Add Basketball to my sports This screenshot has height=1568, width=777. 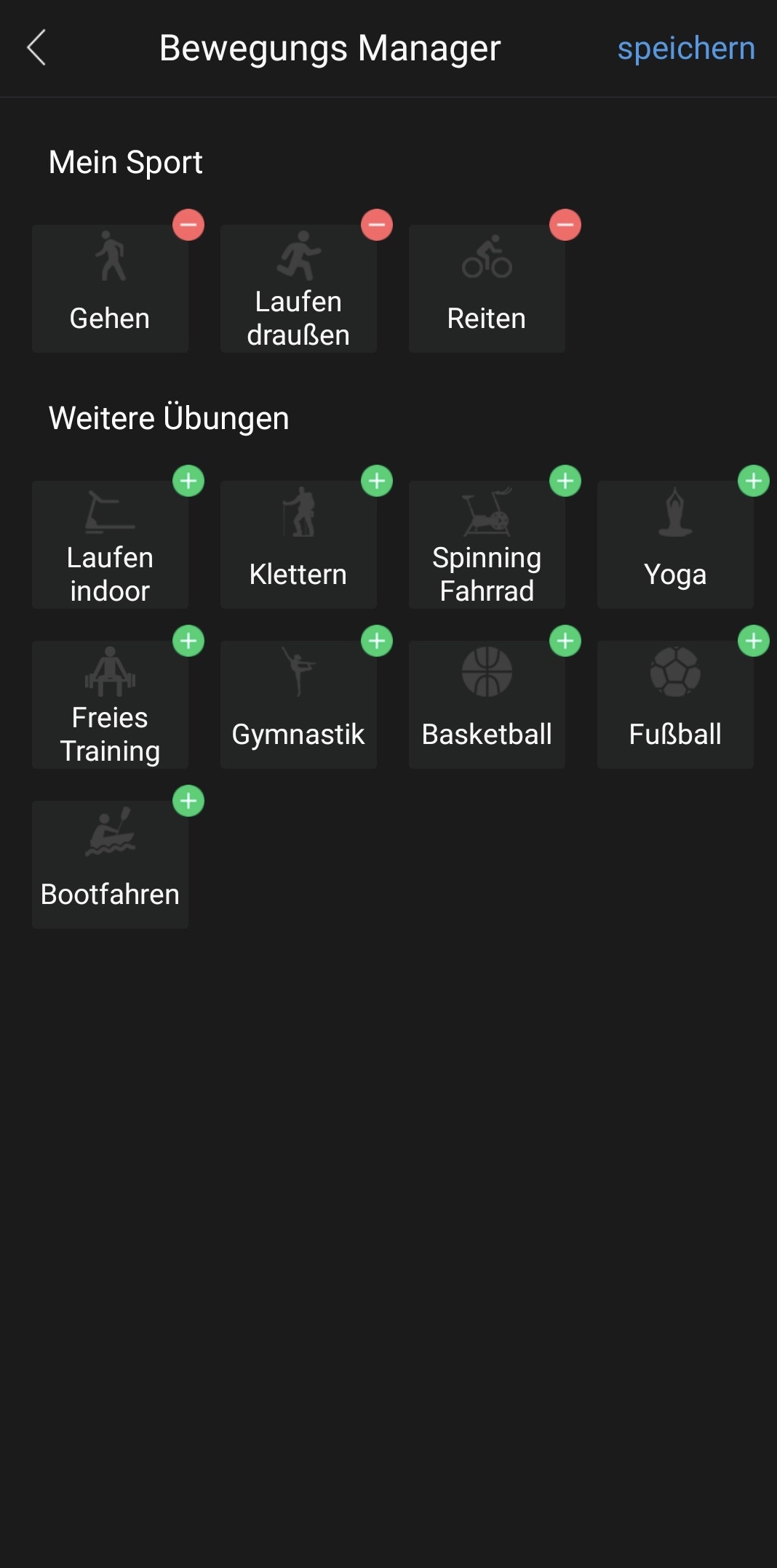click(565, 641)
